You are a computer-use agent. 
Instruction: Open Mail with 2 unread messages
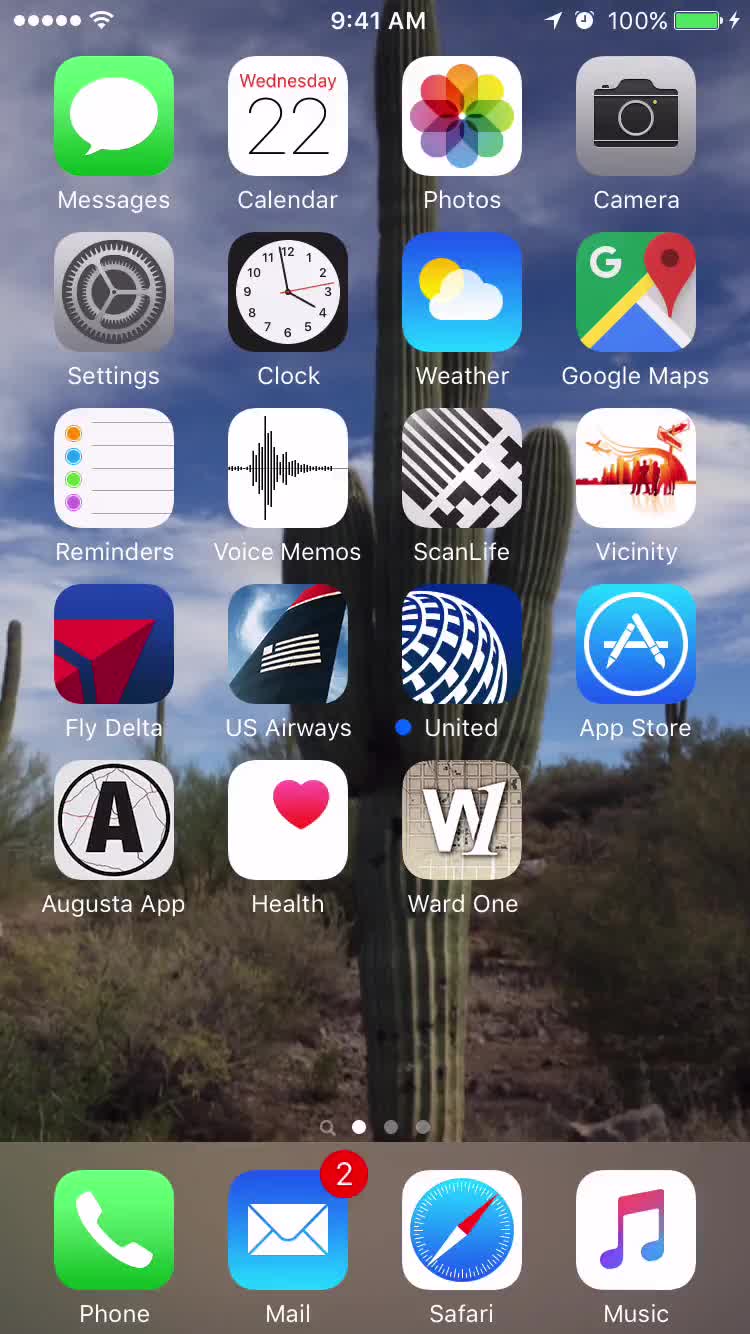pyautogui.click(x=288, y=1231)
